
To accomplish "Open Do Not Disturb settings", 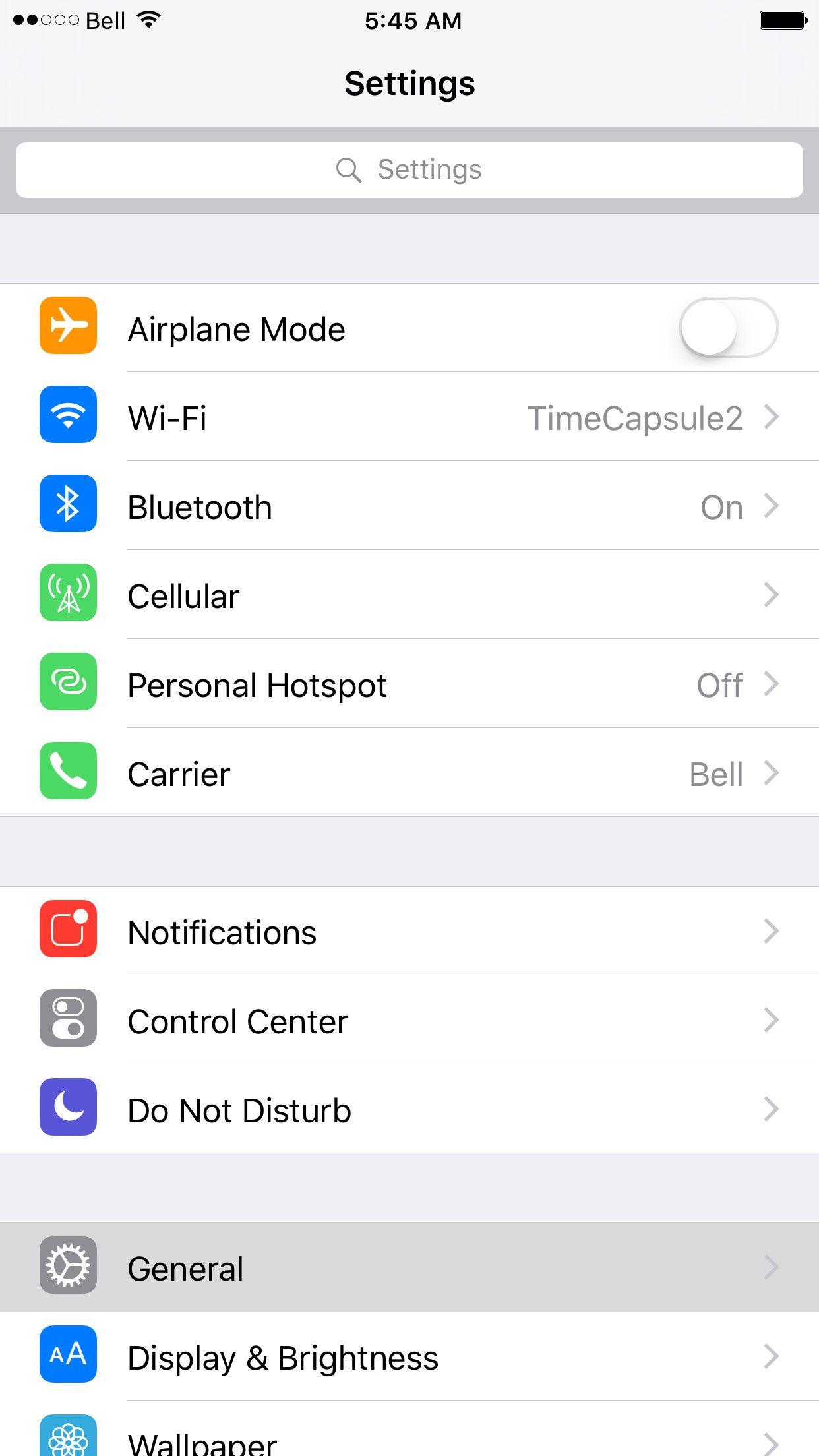I will (409, 1110).
